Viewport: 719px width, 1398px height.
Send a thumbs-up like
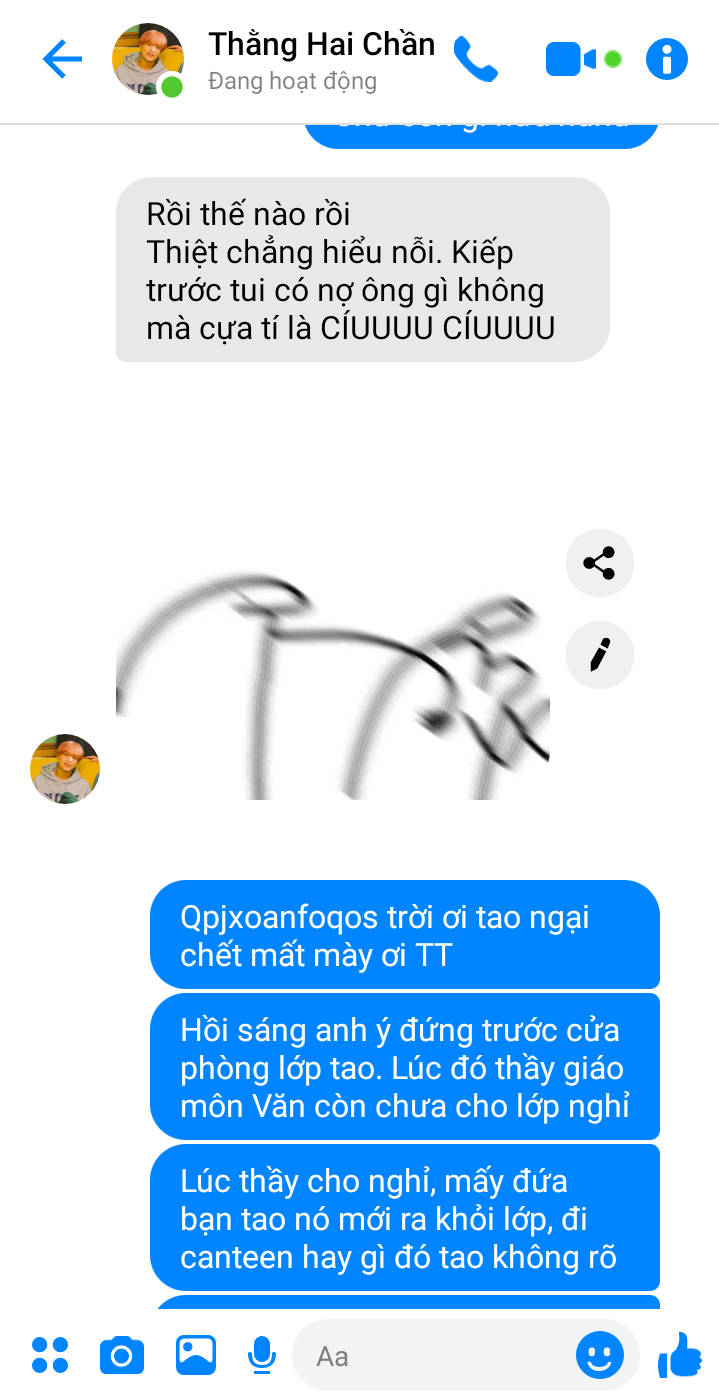(680, 1356)
